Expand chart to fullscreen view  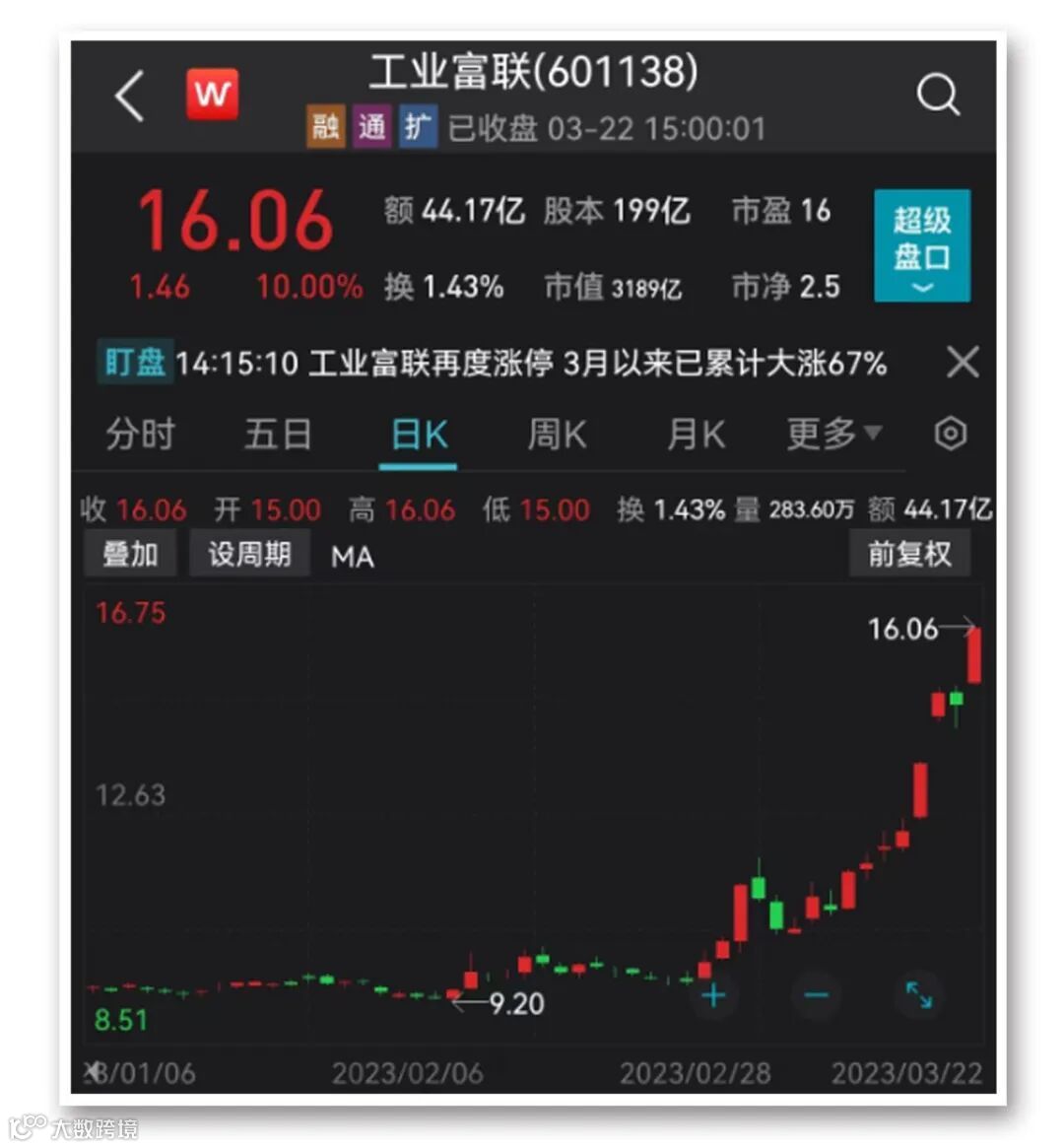click(x=918, y=995)
